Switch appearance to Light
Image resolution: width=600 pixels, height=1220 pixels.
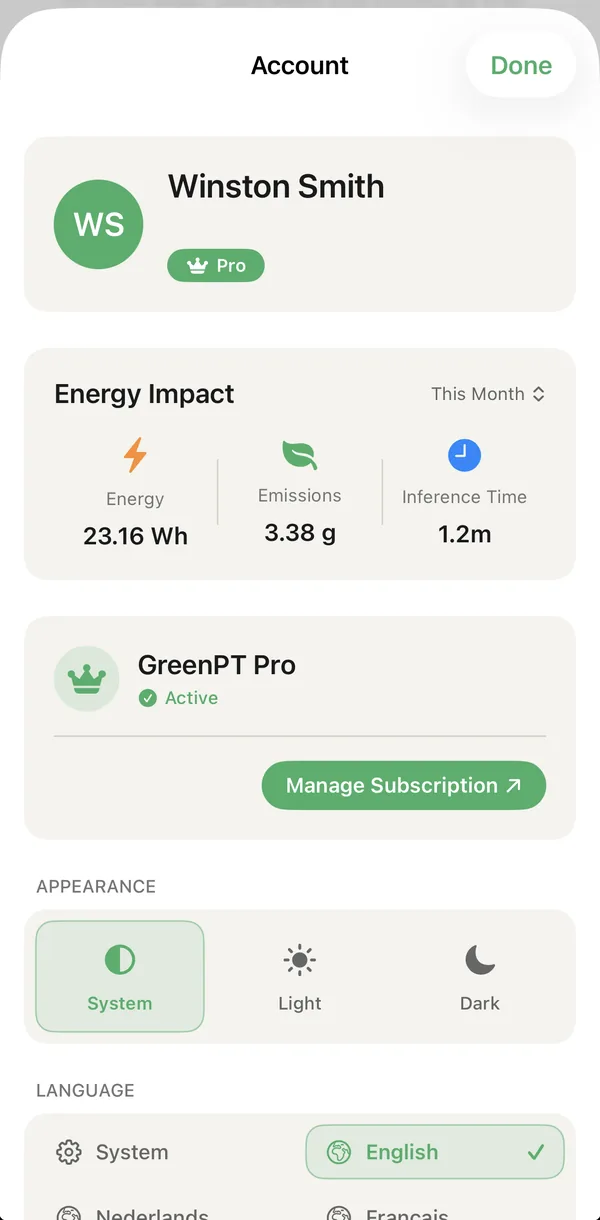point(300,976)
